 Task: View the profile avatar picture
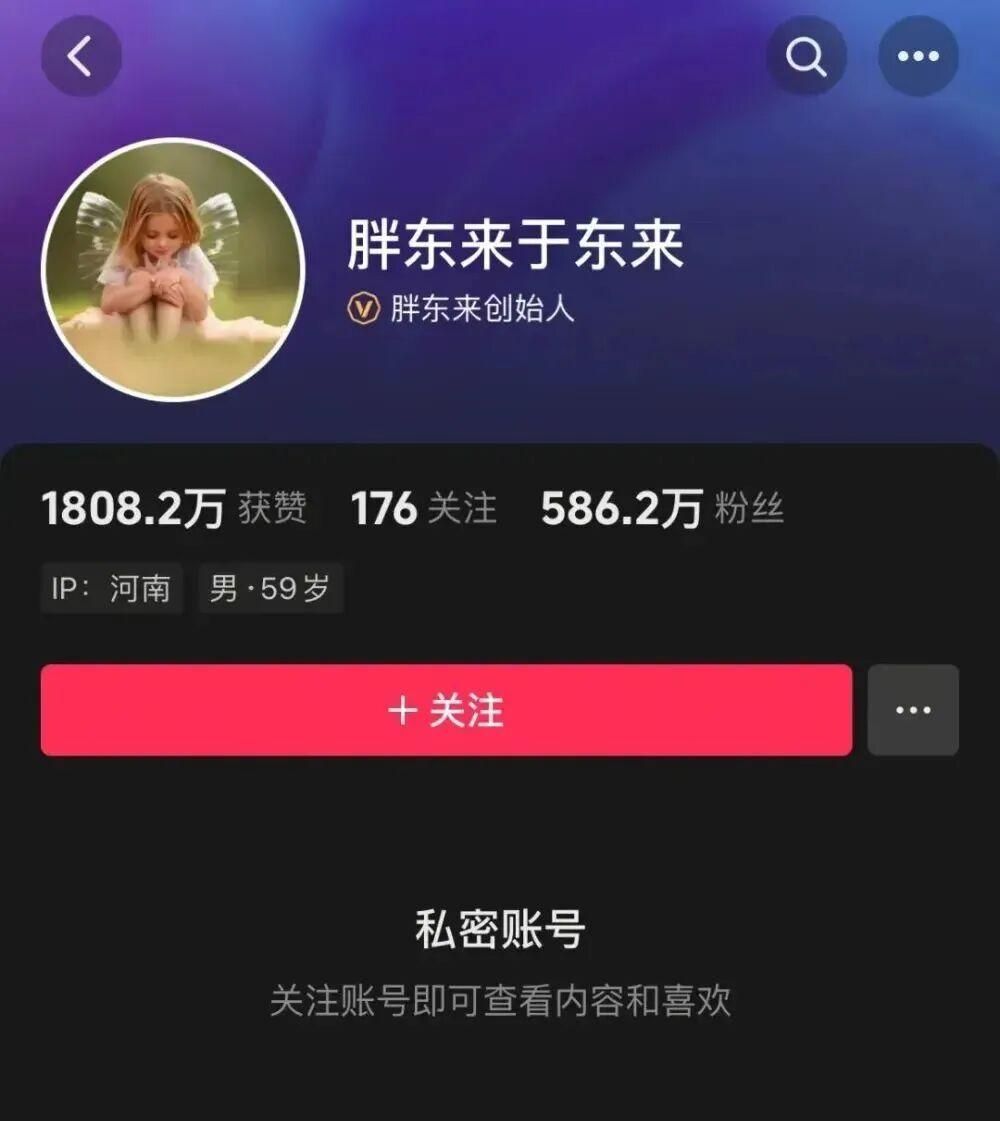pyautogui.click(x=172, y=269)
